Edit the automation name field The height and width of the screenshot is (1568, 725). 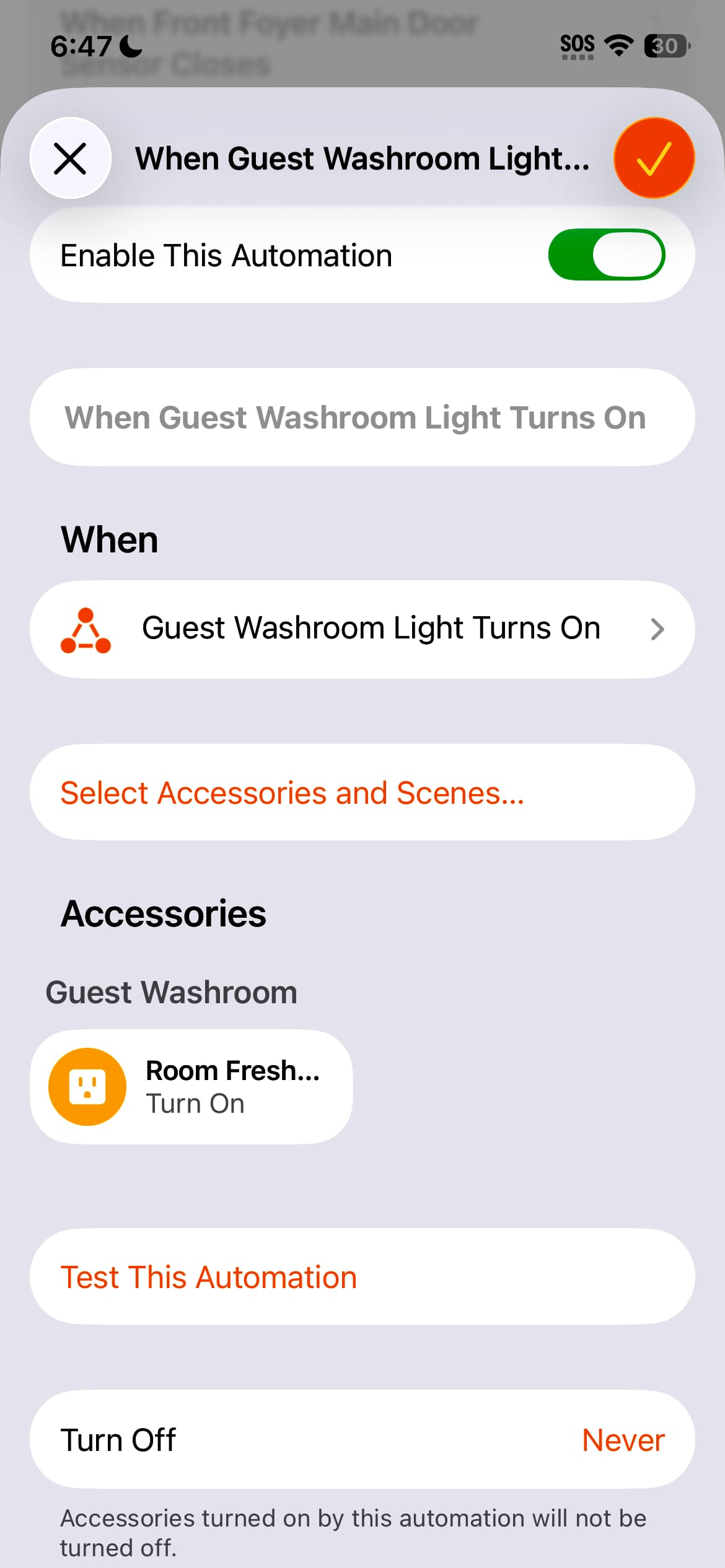(362, 417)
